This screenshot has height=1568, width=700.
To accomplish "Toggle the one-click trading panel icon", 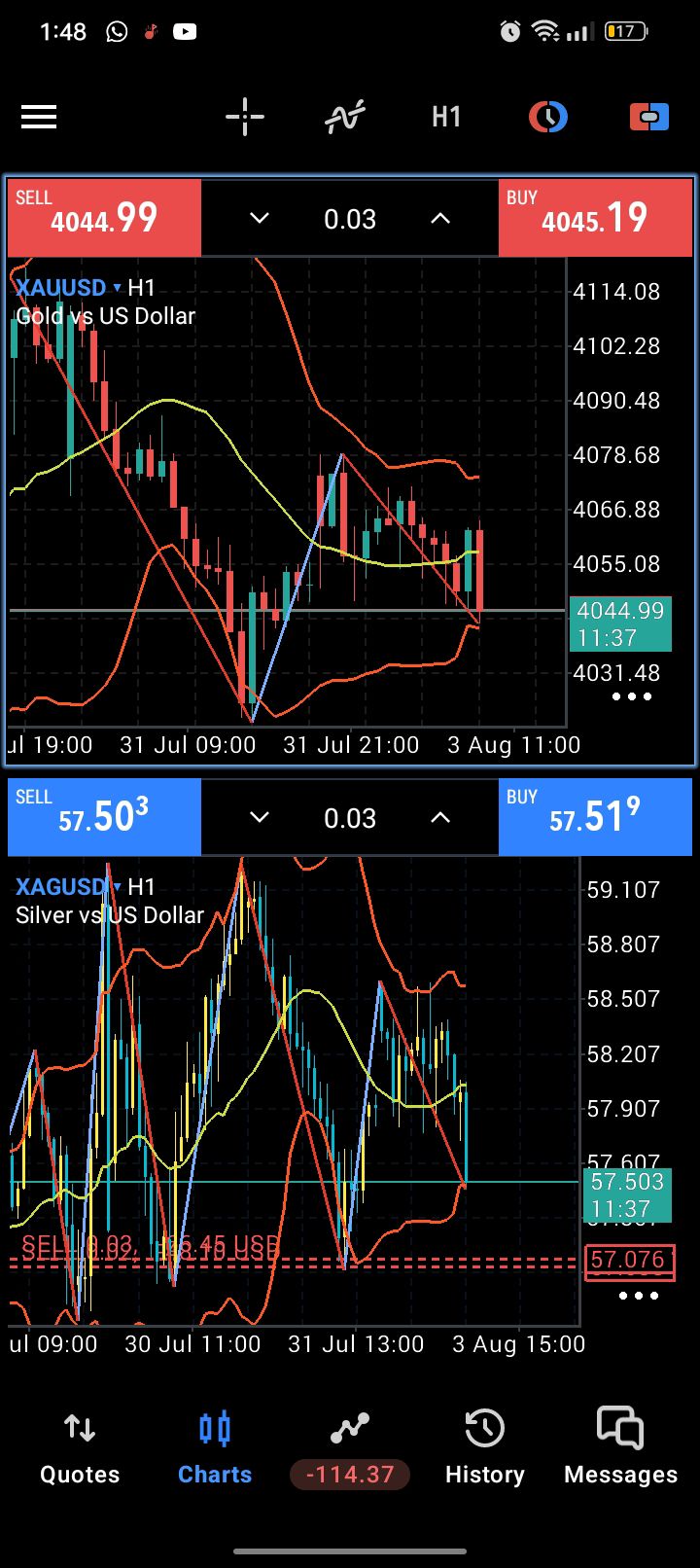I will (649, 118).
